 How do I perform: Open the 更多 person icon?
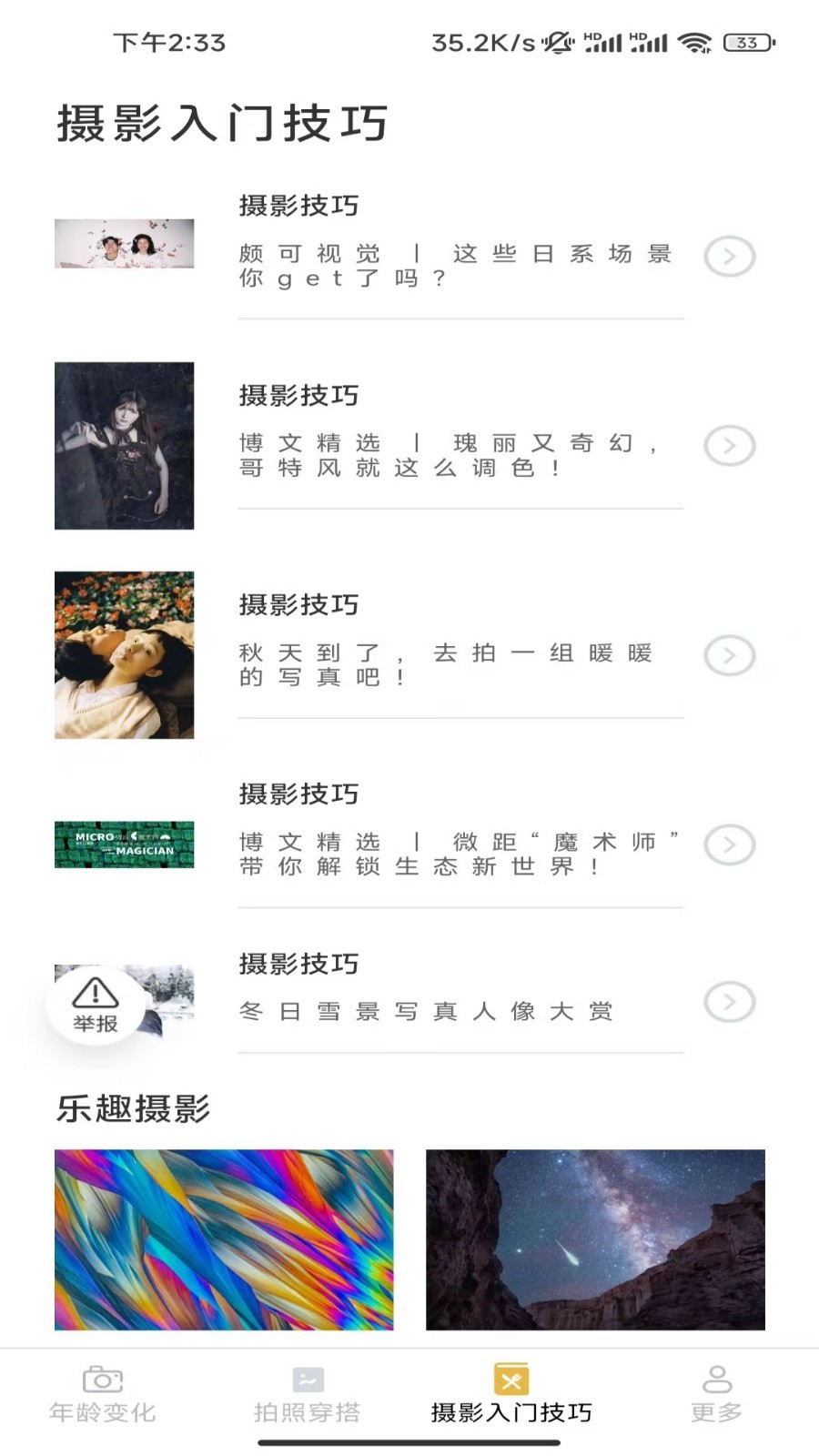pos(718,1380)
